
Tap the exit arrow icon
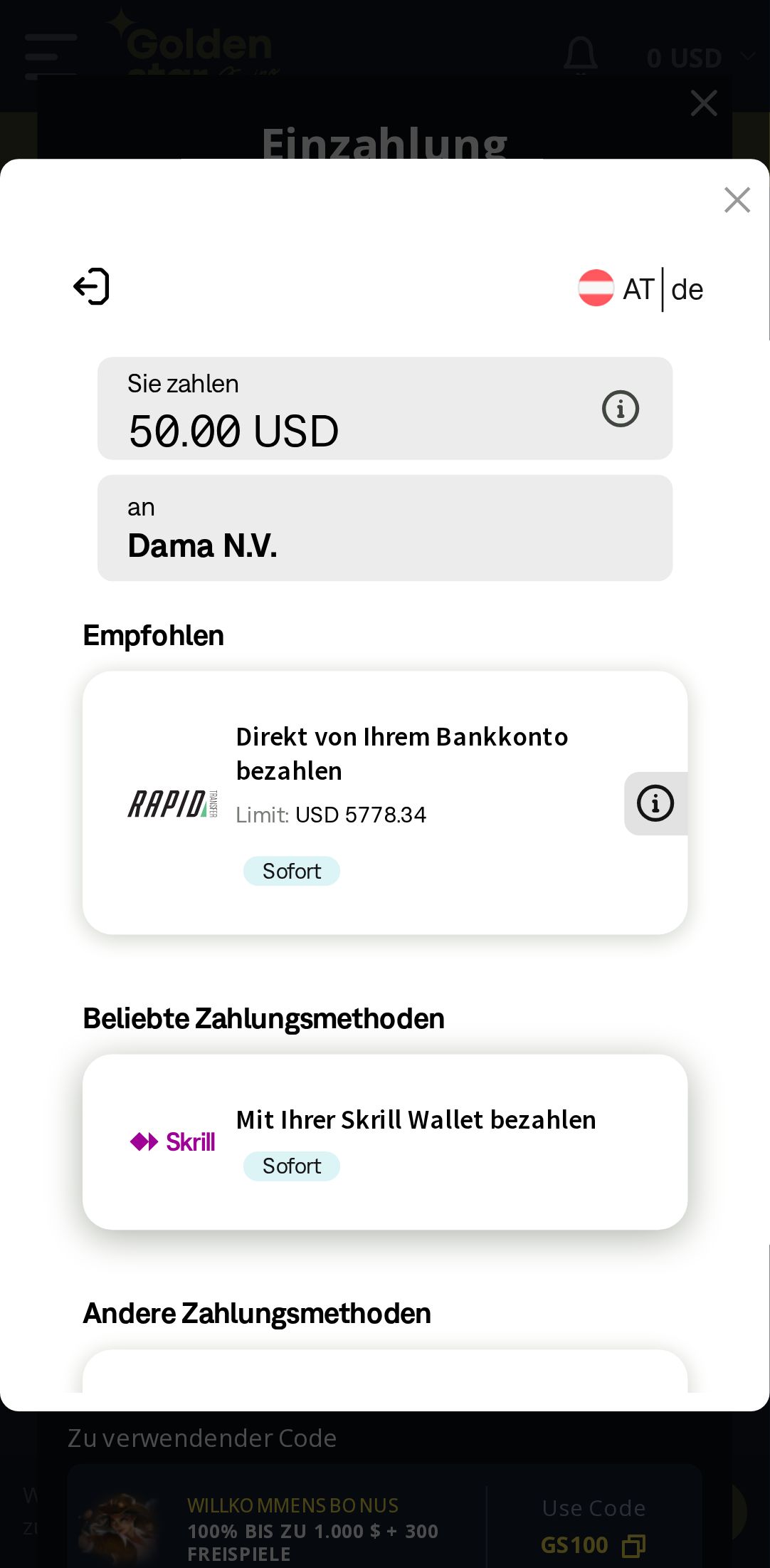(92, 287)
